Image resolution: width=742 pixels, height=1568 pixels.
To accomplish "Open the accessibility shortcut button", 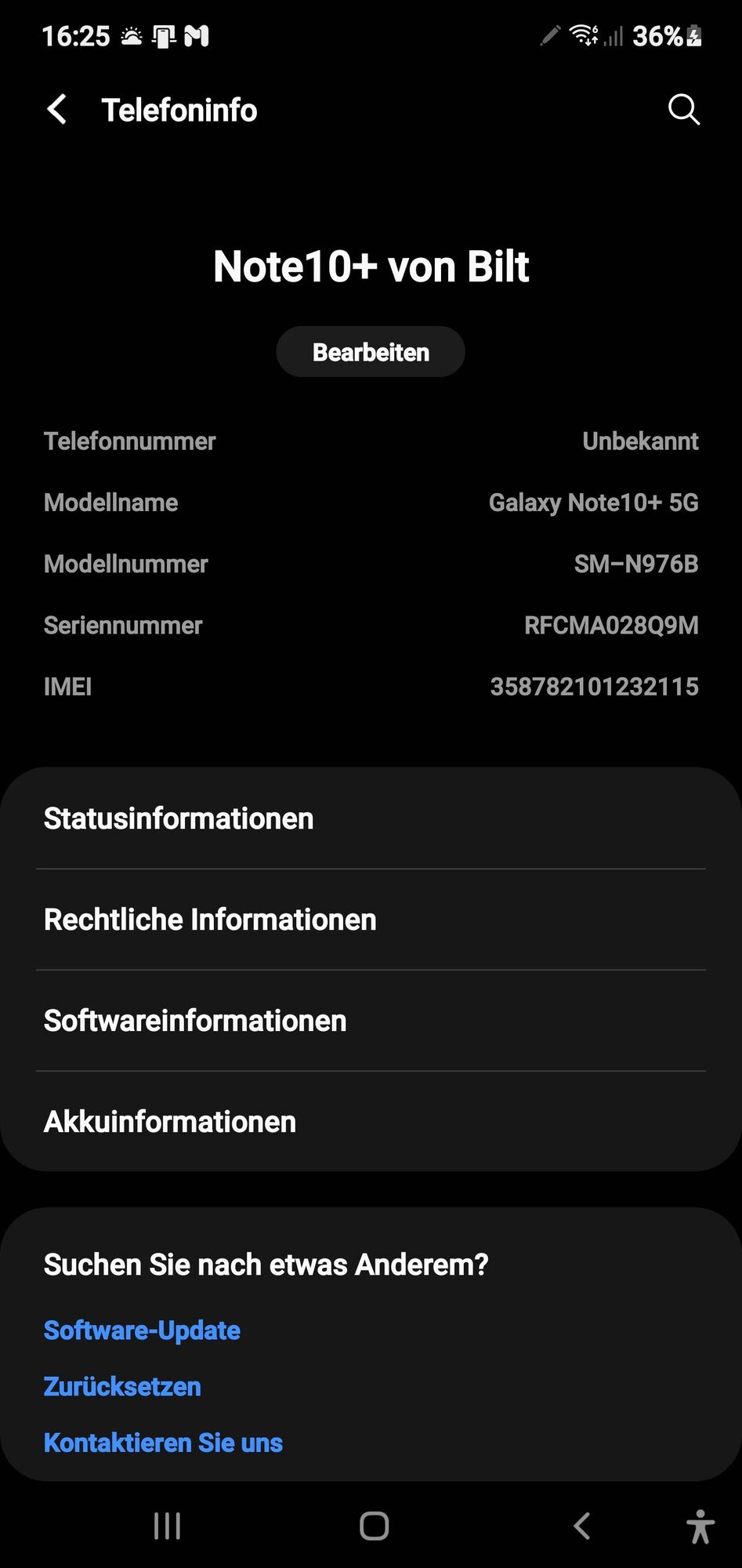I will point(700,1526).
